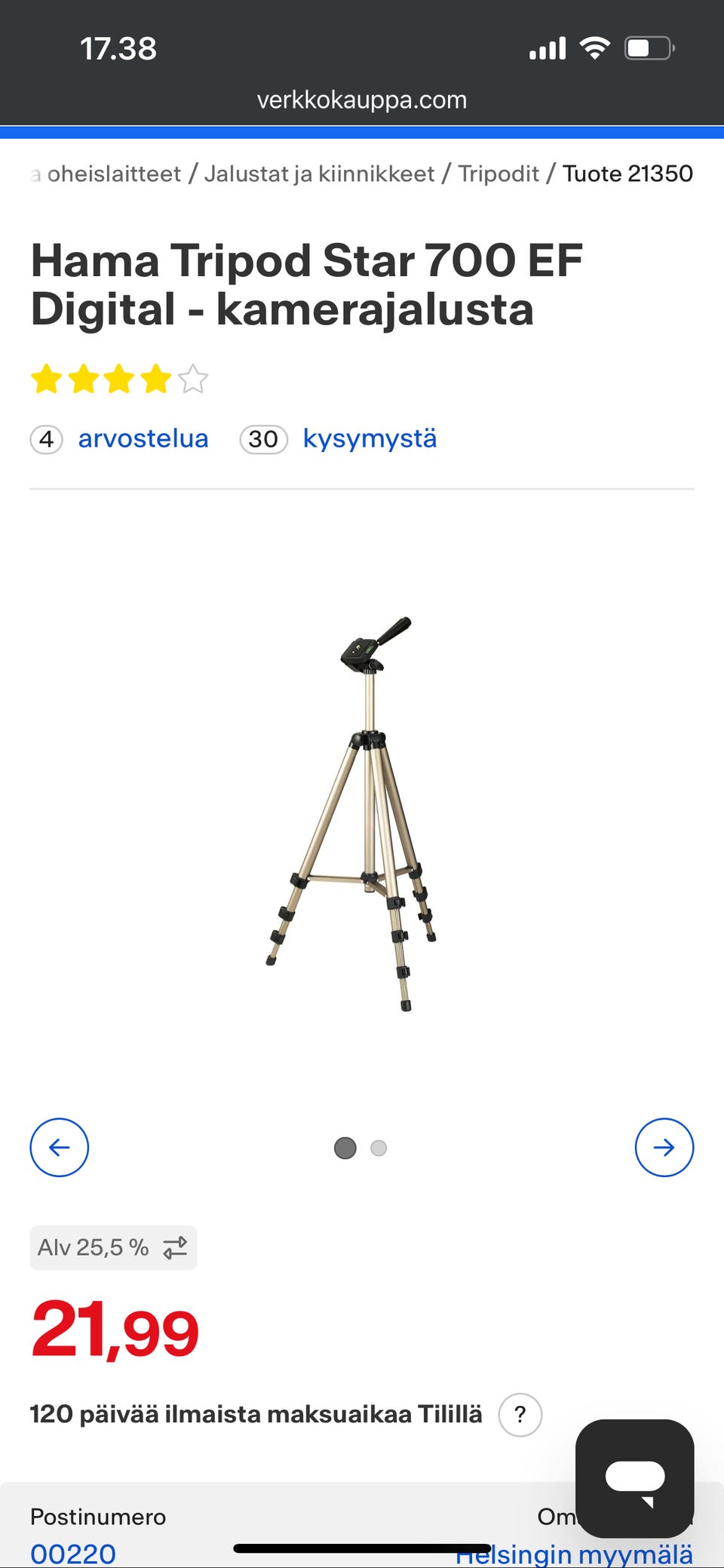Open the oheislaitteet breadcrumb
The width and height of the screenshot is (724, 1568).
[113, 173]
